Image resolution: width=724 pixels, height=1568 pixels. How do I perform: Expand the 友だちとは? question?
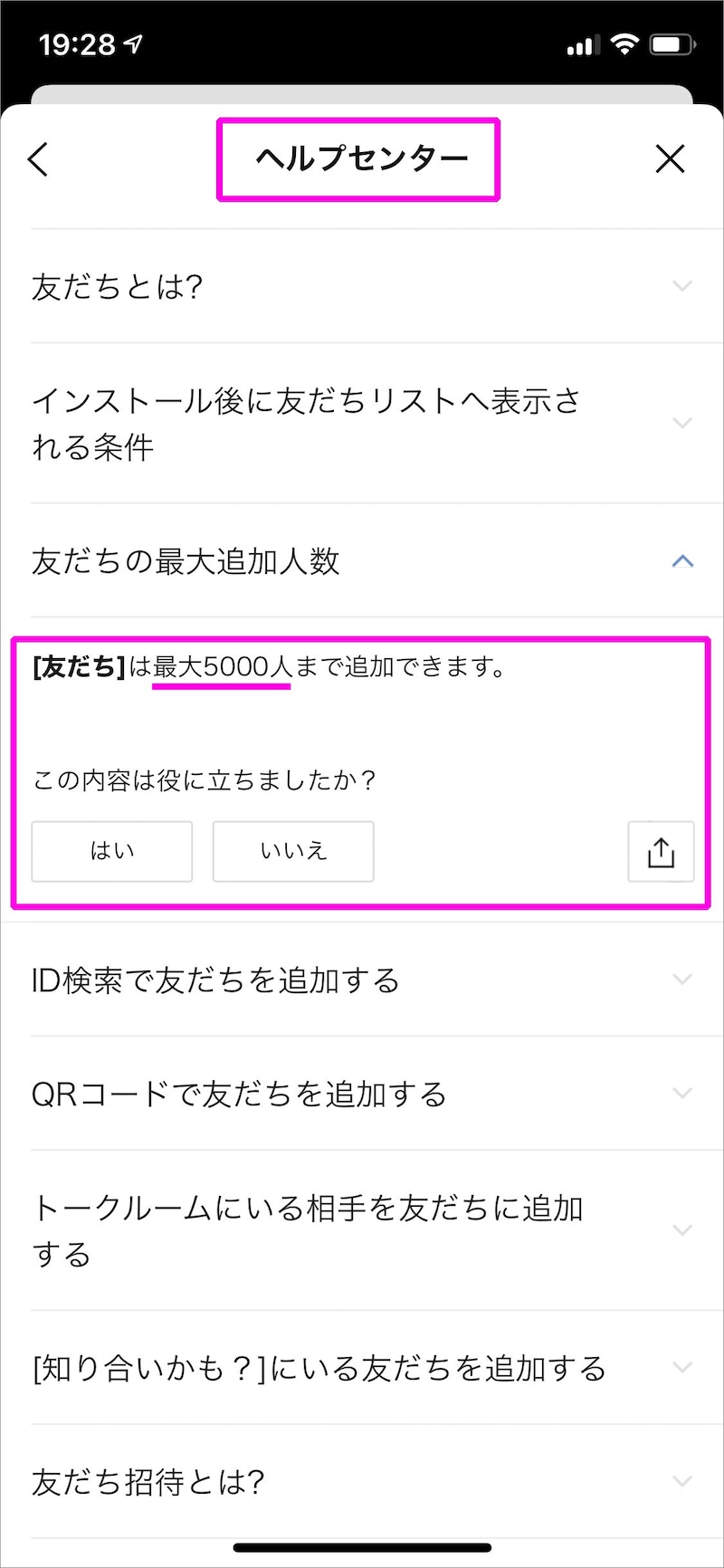pos(362,285)
